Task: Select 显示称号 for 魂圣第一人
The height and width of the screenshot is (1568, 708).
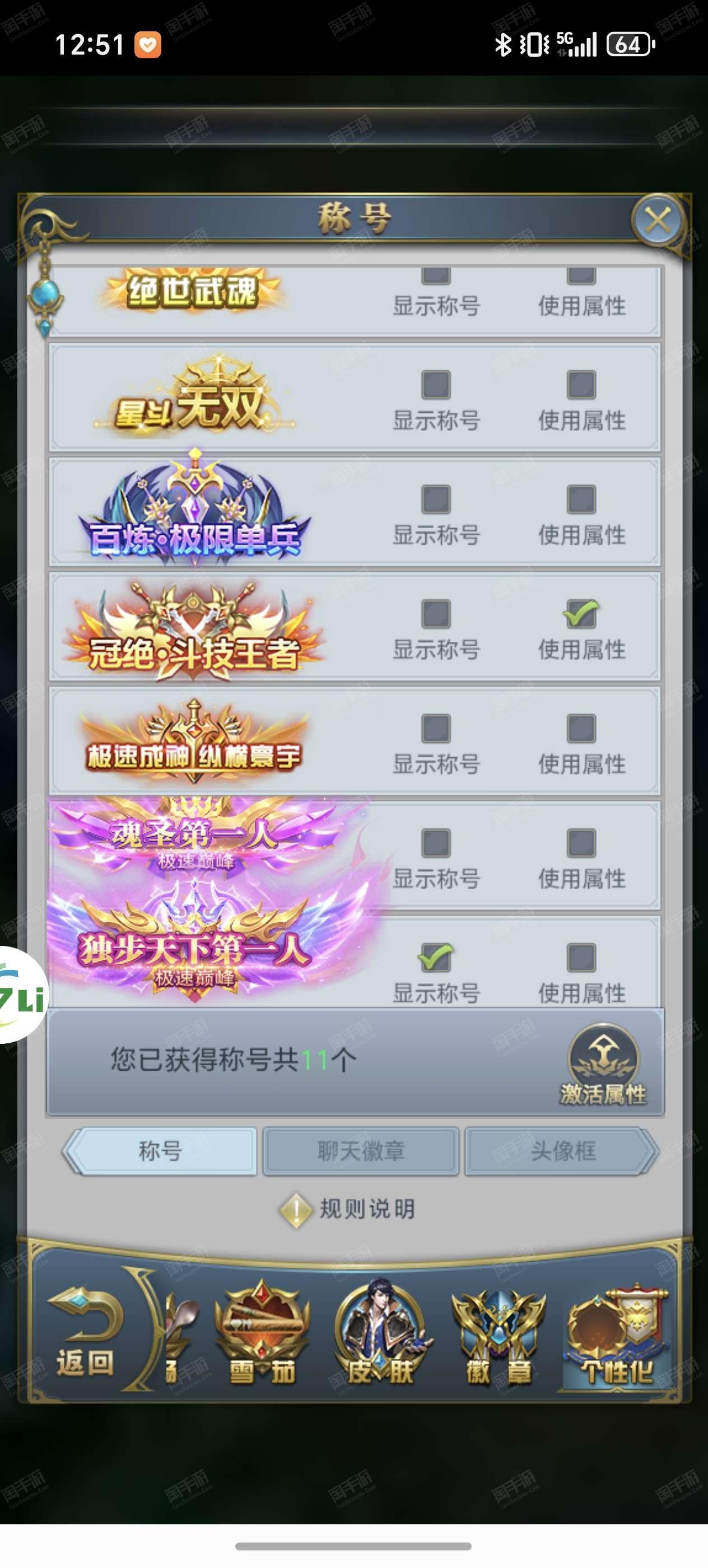Action: (x=436, y=843)
